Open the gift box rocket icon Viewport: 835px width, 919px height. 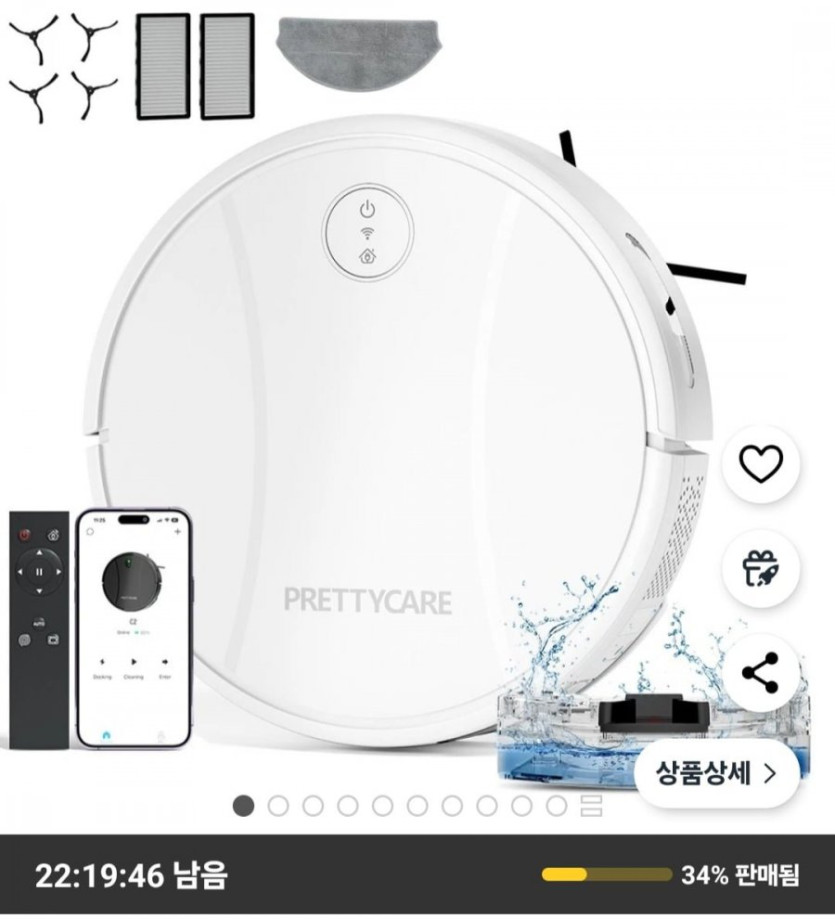click(761, 568)
